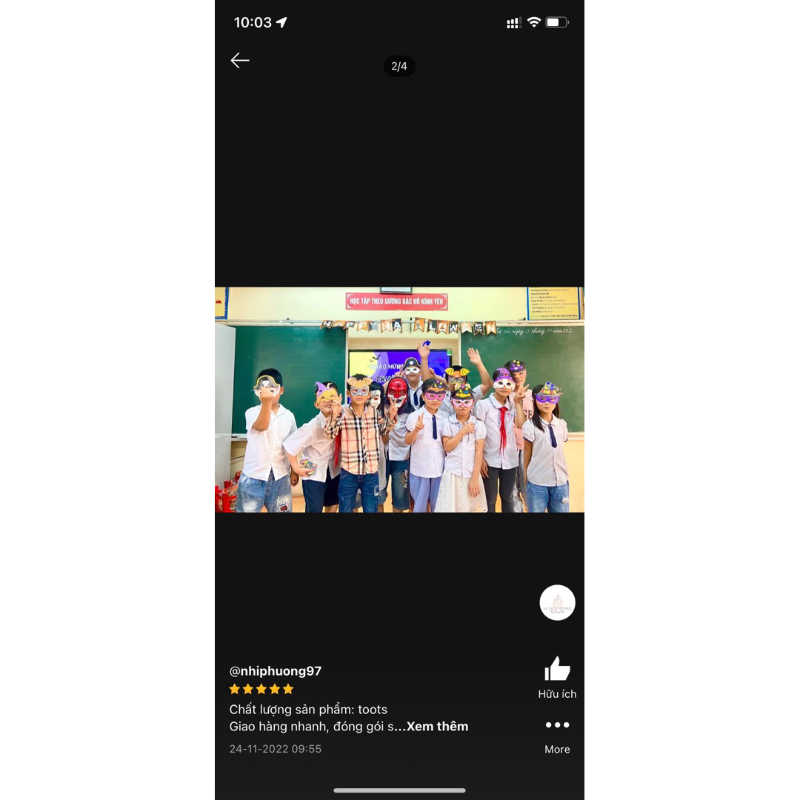Mark the review as Hữu ích
Screen dimensions: 800x800
click(x=557, y=672)
